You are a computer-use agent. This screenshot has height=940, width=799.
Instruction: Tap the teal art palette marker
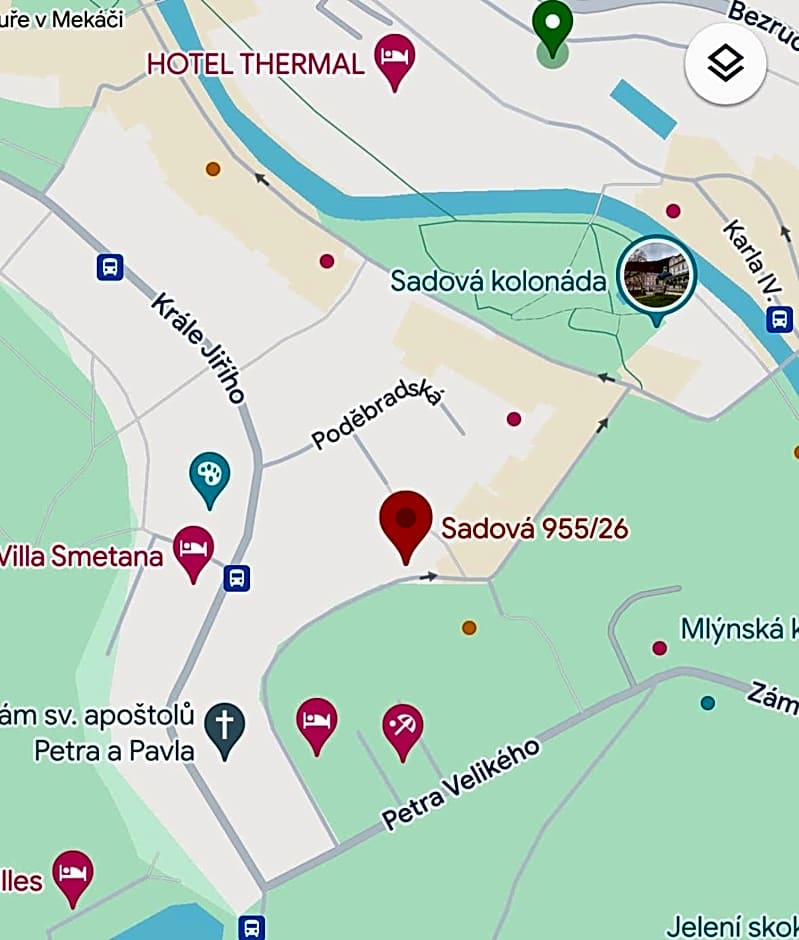209,476
